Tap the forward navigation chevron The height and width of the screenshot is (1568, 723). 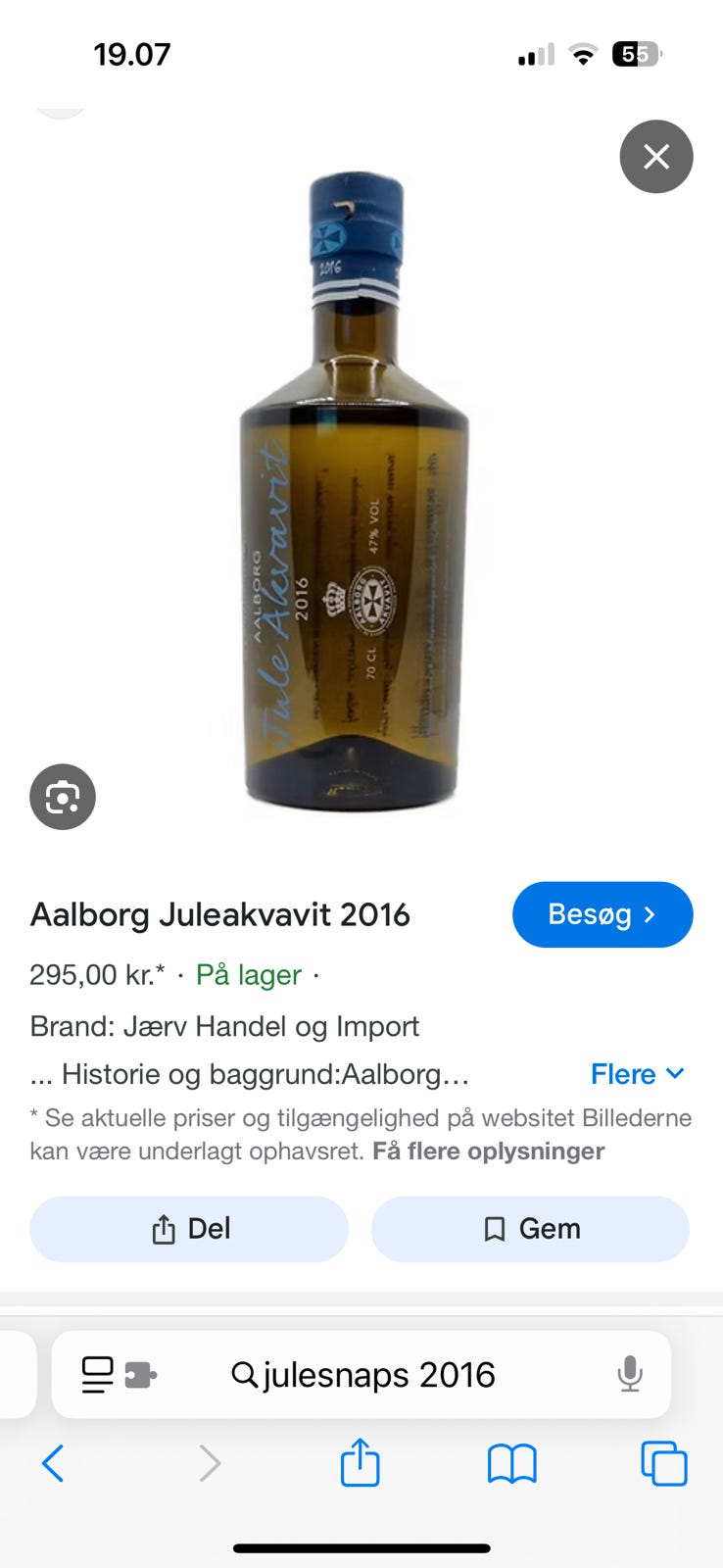coord(209,1463)
